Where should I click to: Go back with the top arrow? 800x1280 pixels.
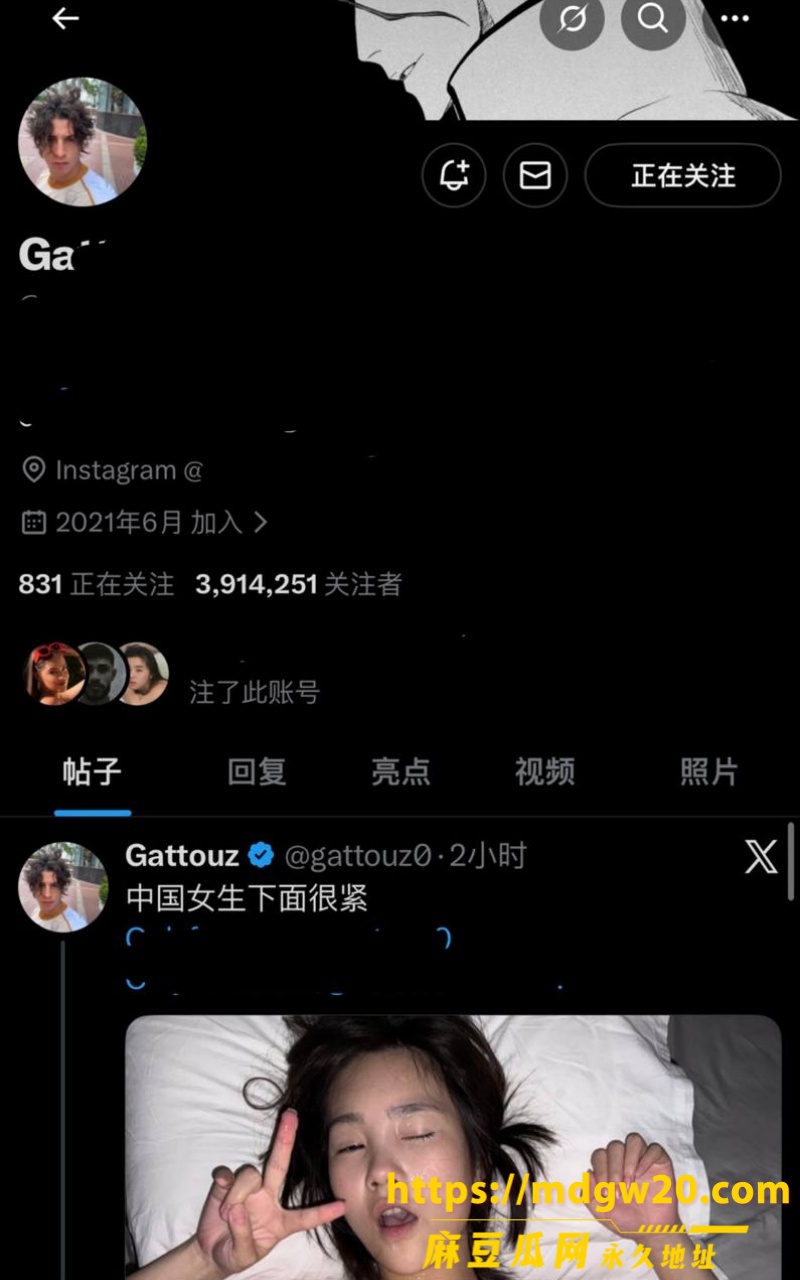coord(65,18)
